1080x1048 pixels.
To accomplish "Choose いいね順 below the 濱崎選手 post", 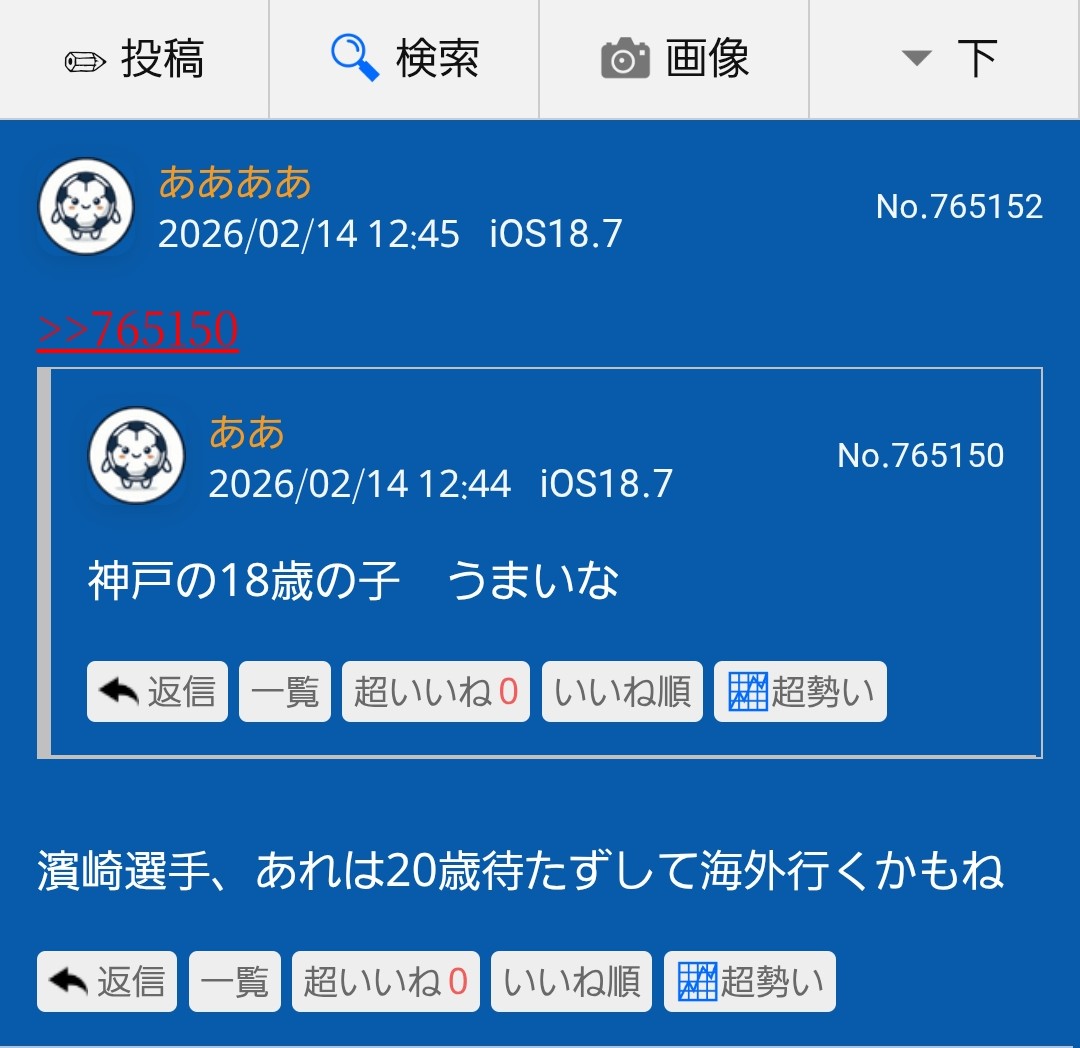I will [572, 982].
